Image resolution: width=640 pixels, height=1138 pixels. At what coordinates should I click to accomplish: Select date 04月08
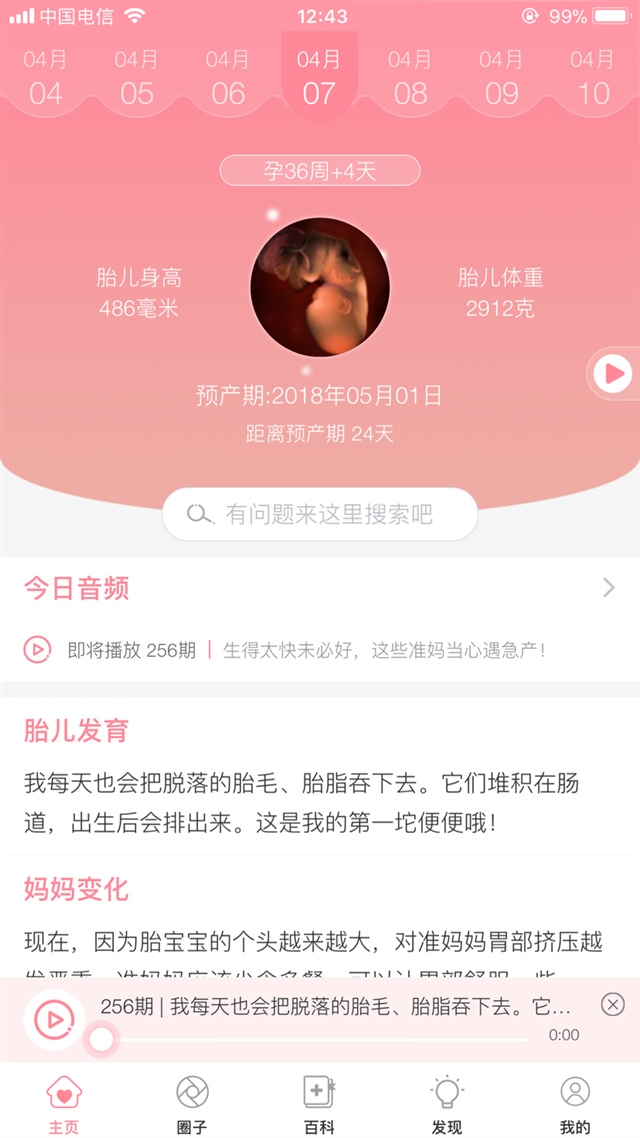tap(410, 78)
